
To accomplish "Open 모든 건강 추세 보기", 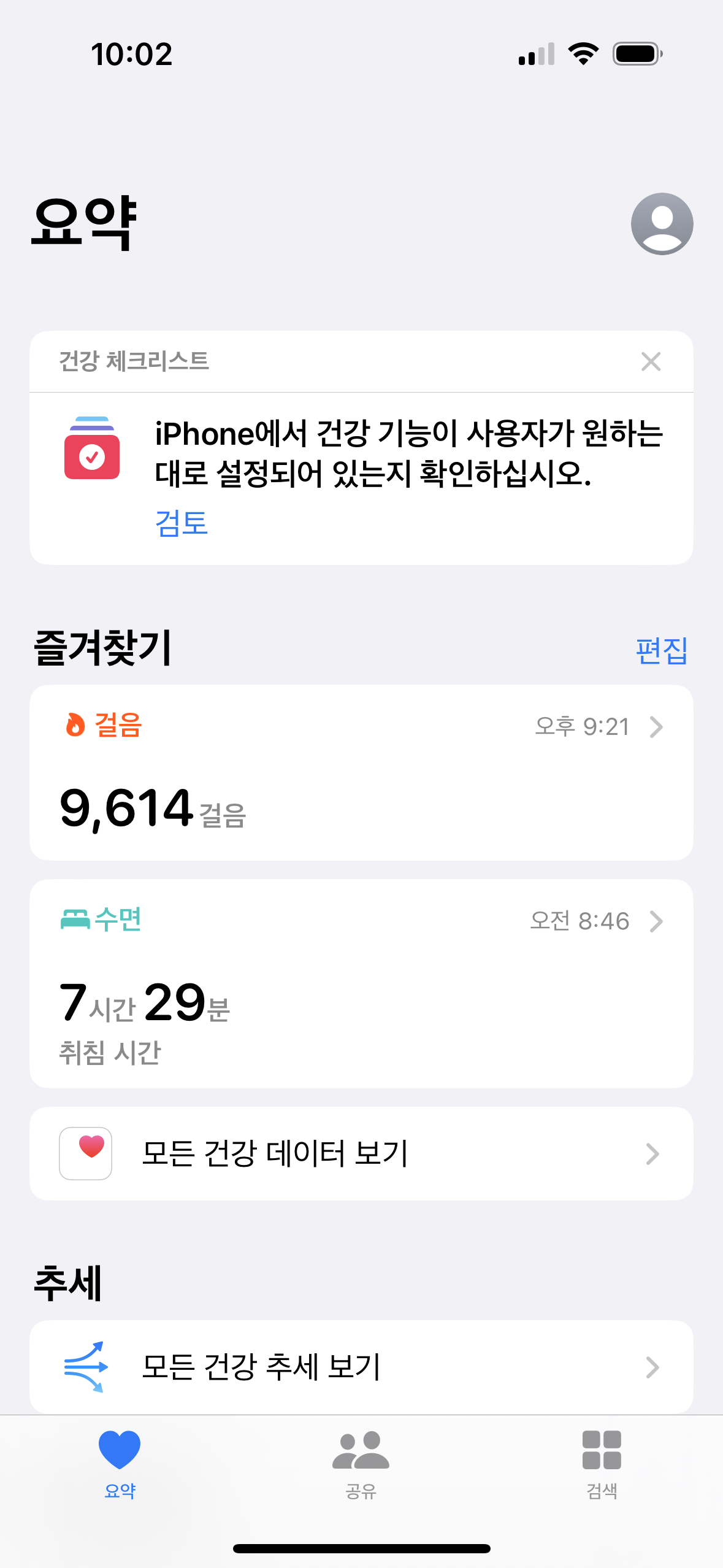I will [x=361, y=1367].
